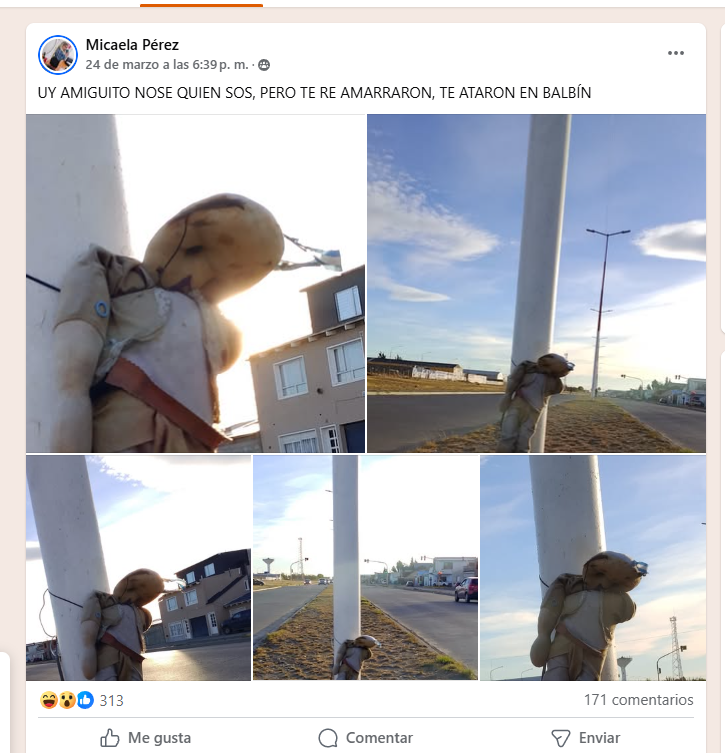Like the post with Me gusta

(146, 738)
